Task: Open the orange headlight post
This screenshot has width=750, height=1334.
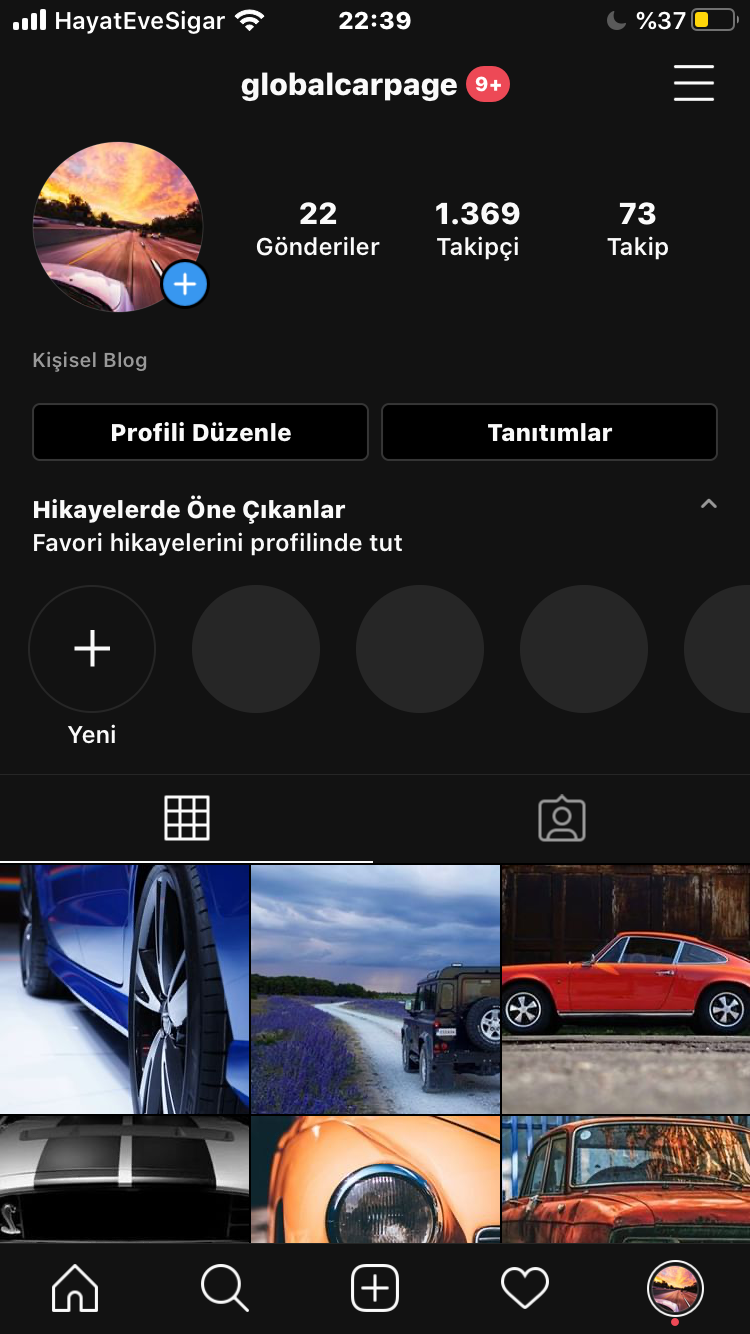Action: point(375,1180)
